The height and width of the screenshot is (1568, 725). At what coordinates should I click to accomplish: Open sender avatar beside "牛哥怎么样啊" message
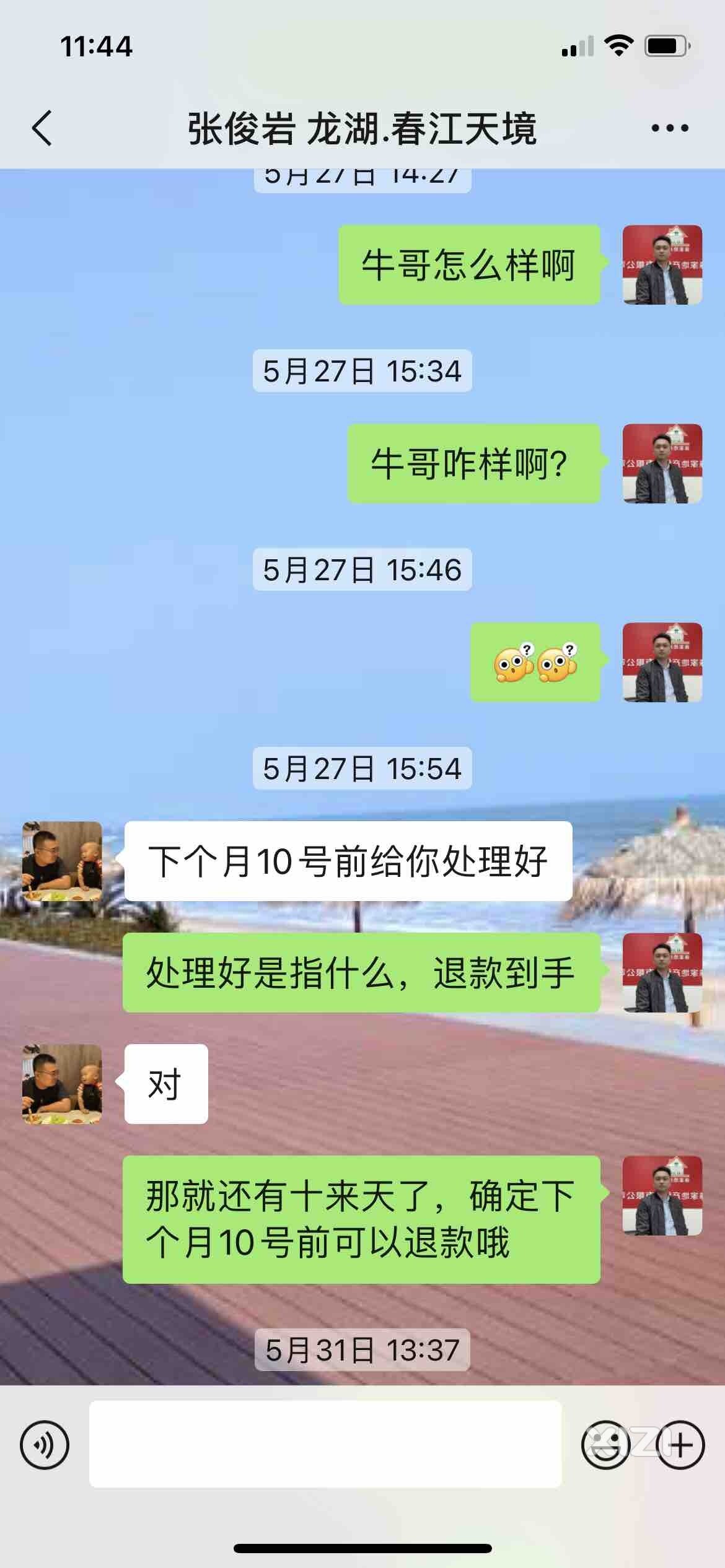662,264
